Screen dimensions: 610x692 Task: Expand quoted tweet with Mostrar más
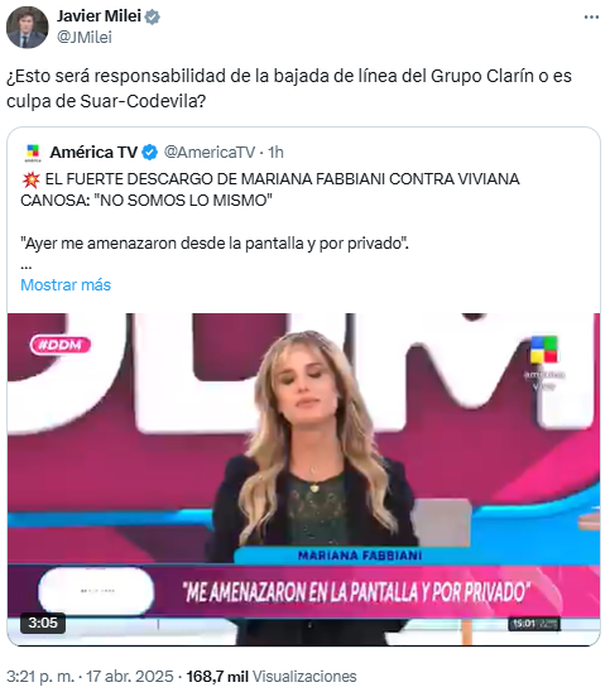pyautogui.click(x=66, y=285)
